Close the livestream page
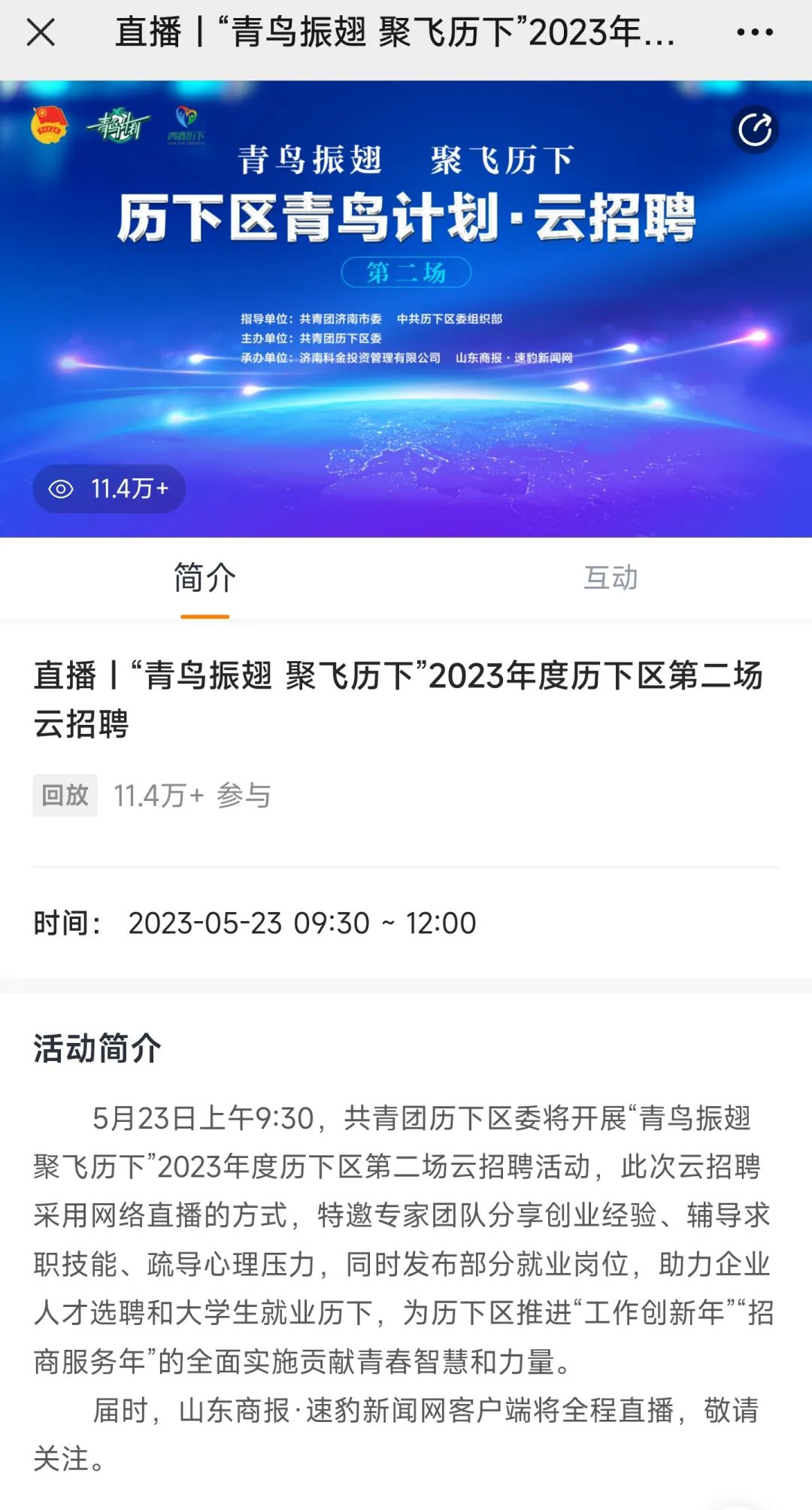 pyautogui.click(x=41, y=32)
